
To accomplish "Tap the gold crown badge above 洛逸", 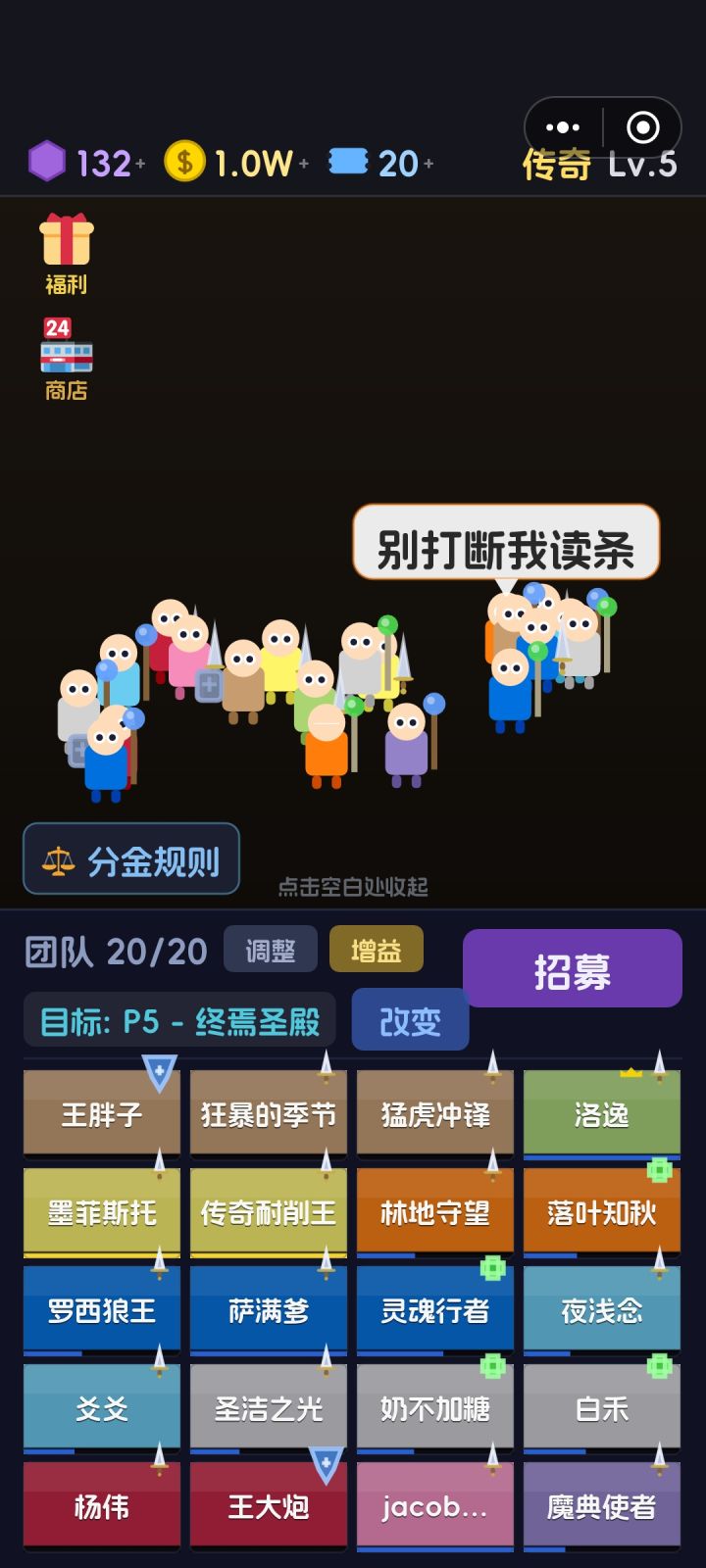I will tap(630, 1073).
